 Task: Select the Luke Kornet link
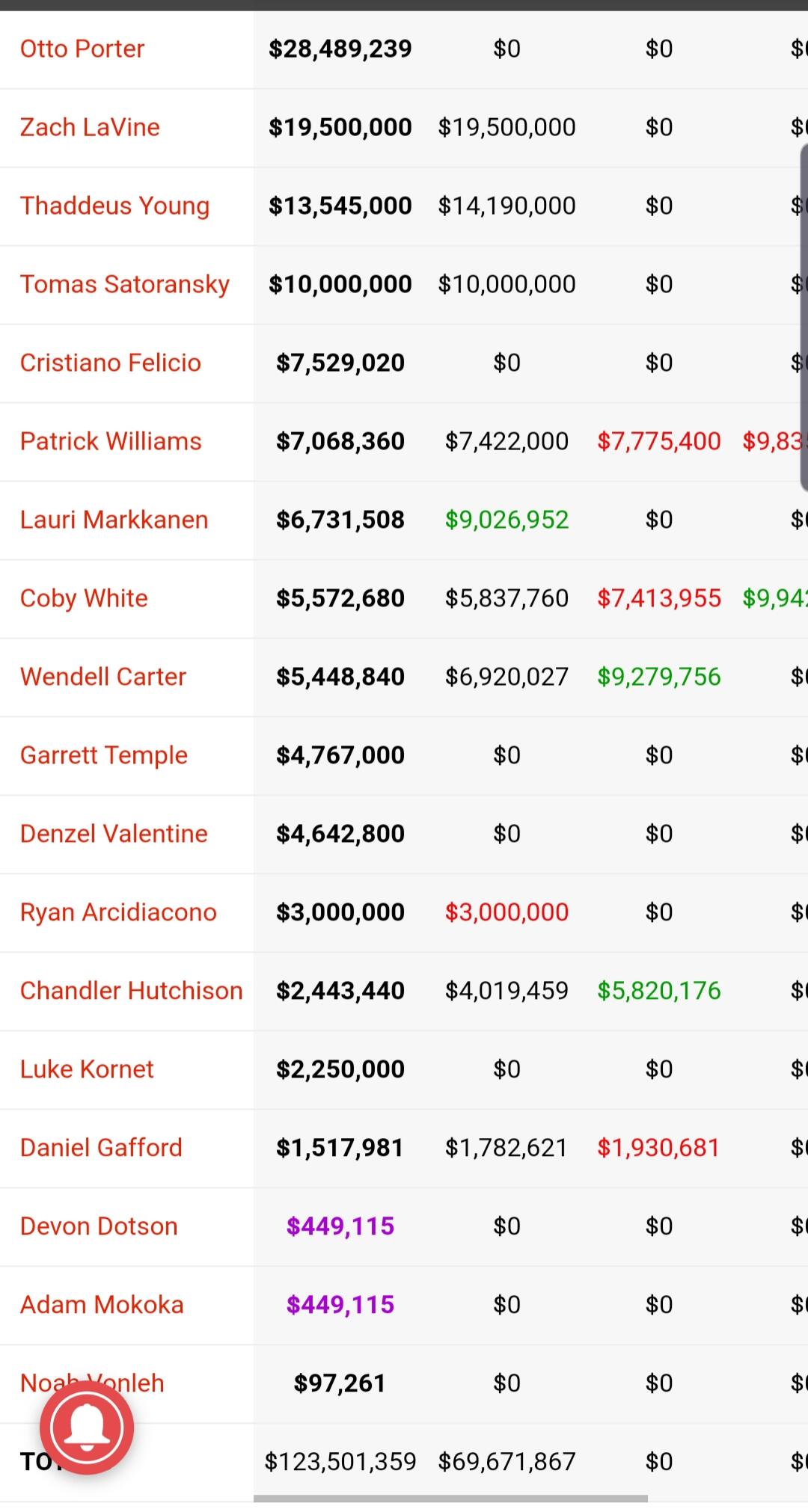(87, 1070)
